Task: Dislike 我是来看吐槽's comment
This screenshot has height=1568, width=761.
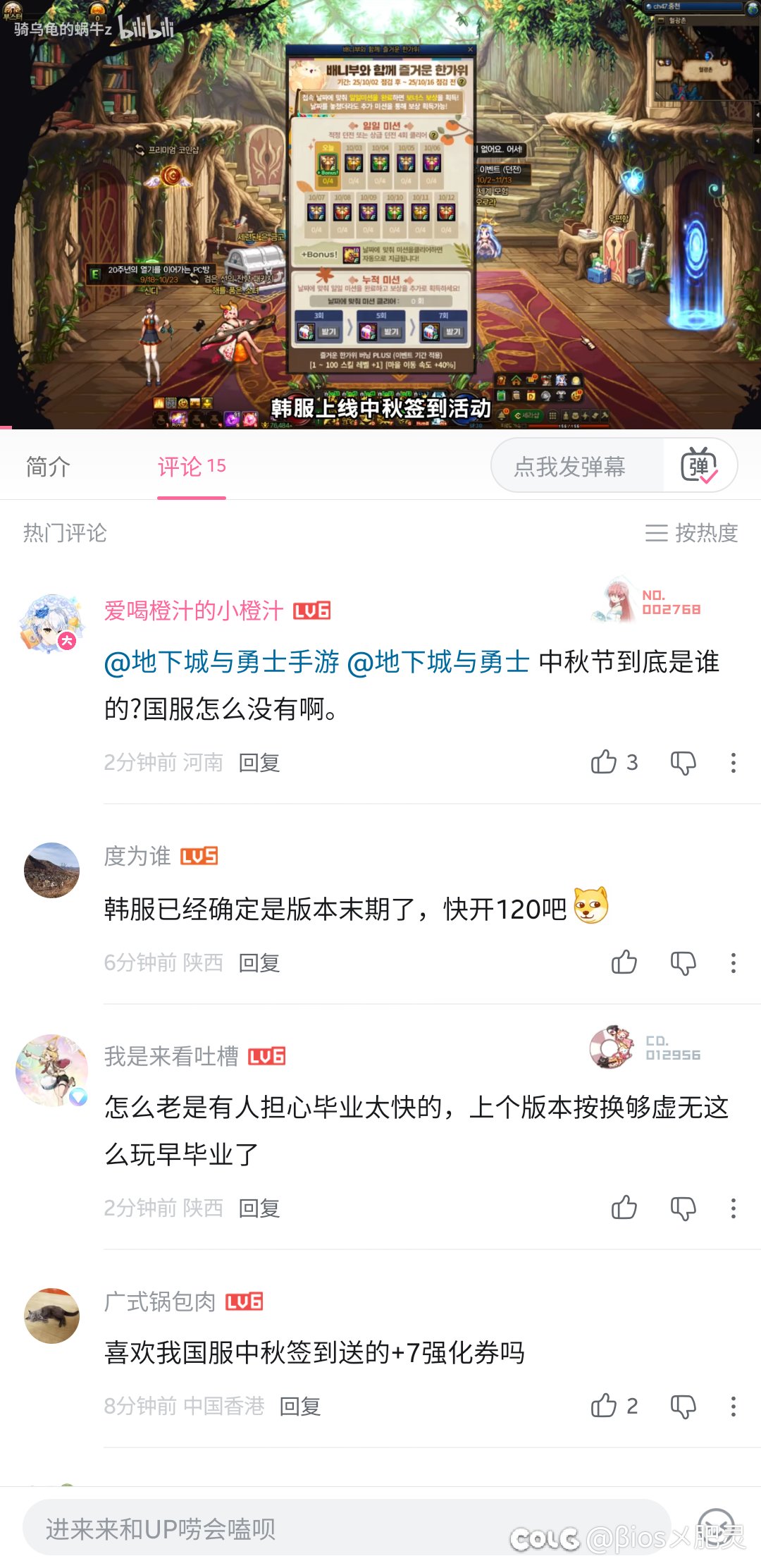Action: click(x=683, y=1208)
